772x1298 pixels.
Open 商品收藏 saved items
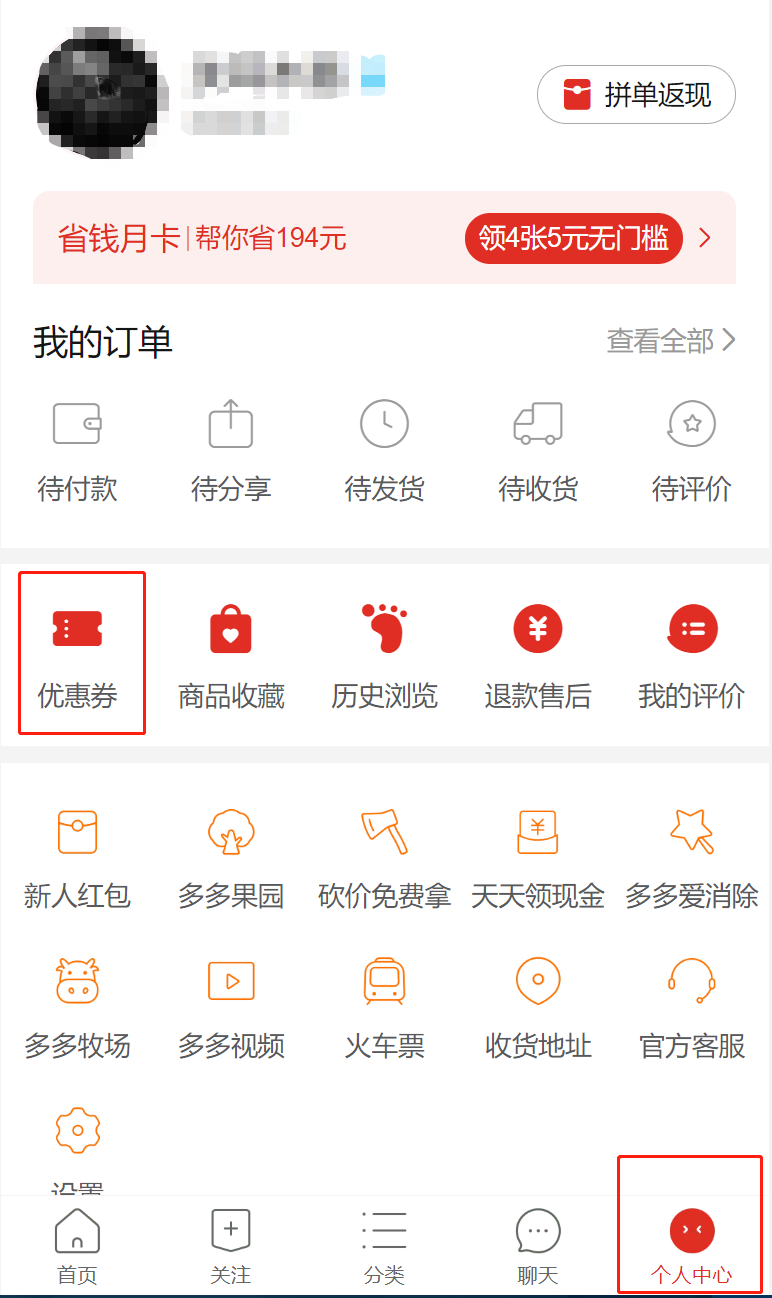[231, 655]
